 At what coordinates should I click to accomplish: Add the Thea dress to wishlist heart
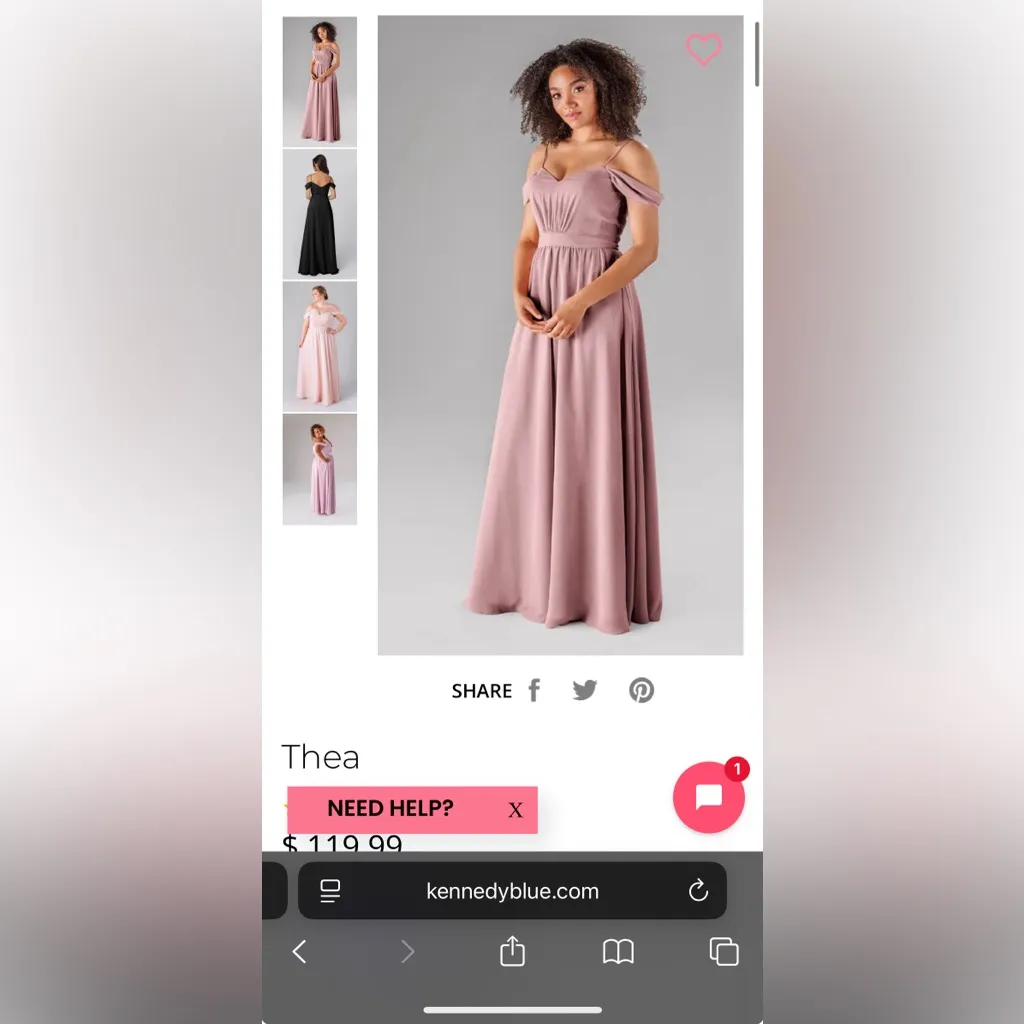703,49
